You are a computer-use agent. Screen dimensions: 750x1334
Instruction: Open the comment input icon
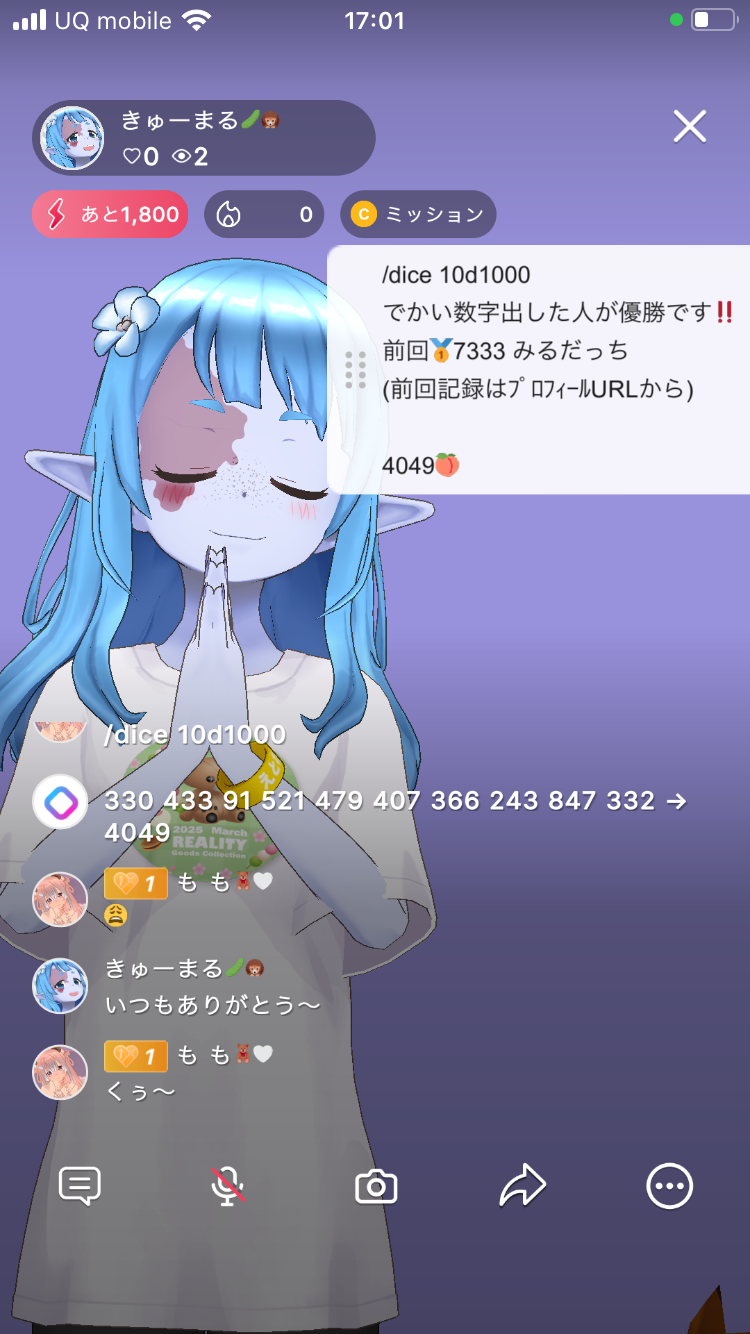coord(80,1186)
